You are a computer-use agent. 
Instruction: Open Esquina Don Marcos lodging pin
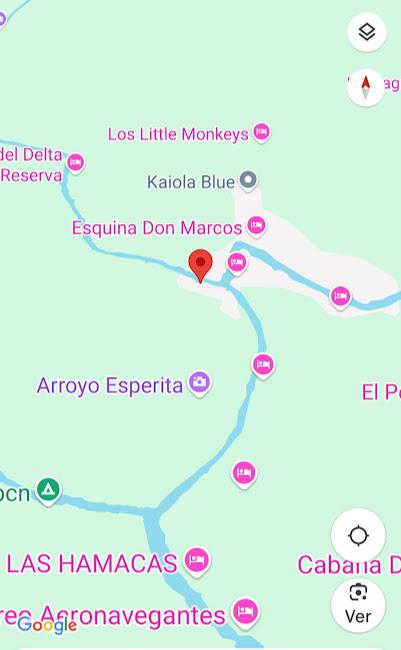(x=256, y=227)
